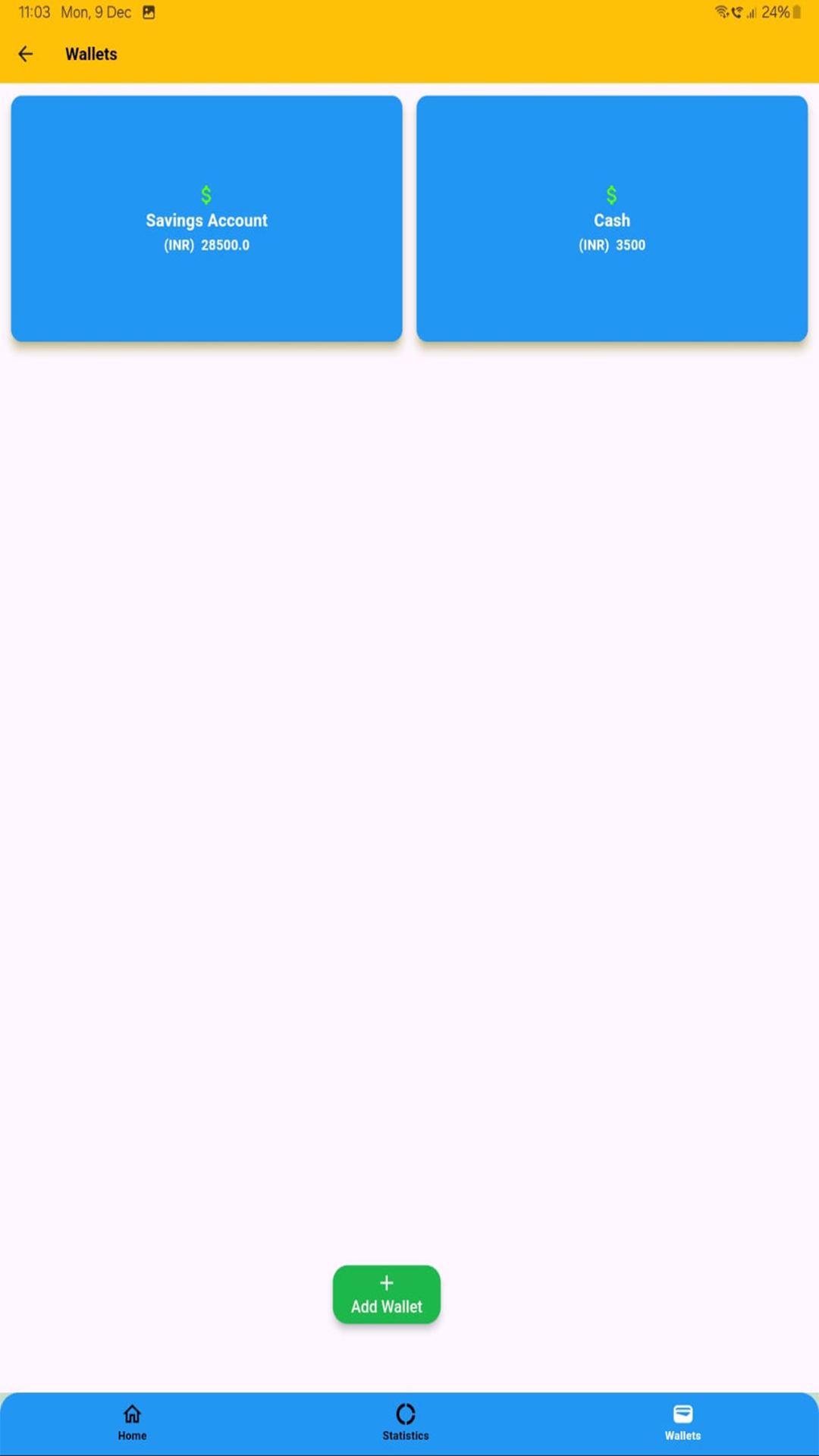Go back using the top-left arrow
The height and width of the screenshot is (1456, 819).
(x=26, y=54)
